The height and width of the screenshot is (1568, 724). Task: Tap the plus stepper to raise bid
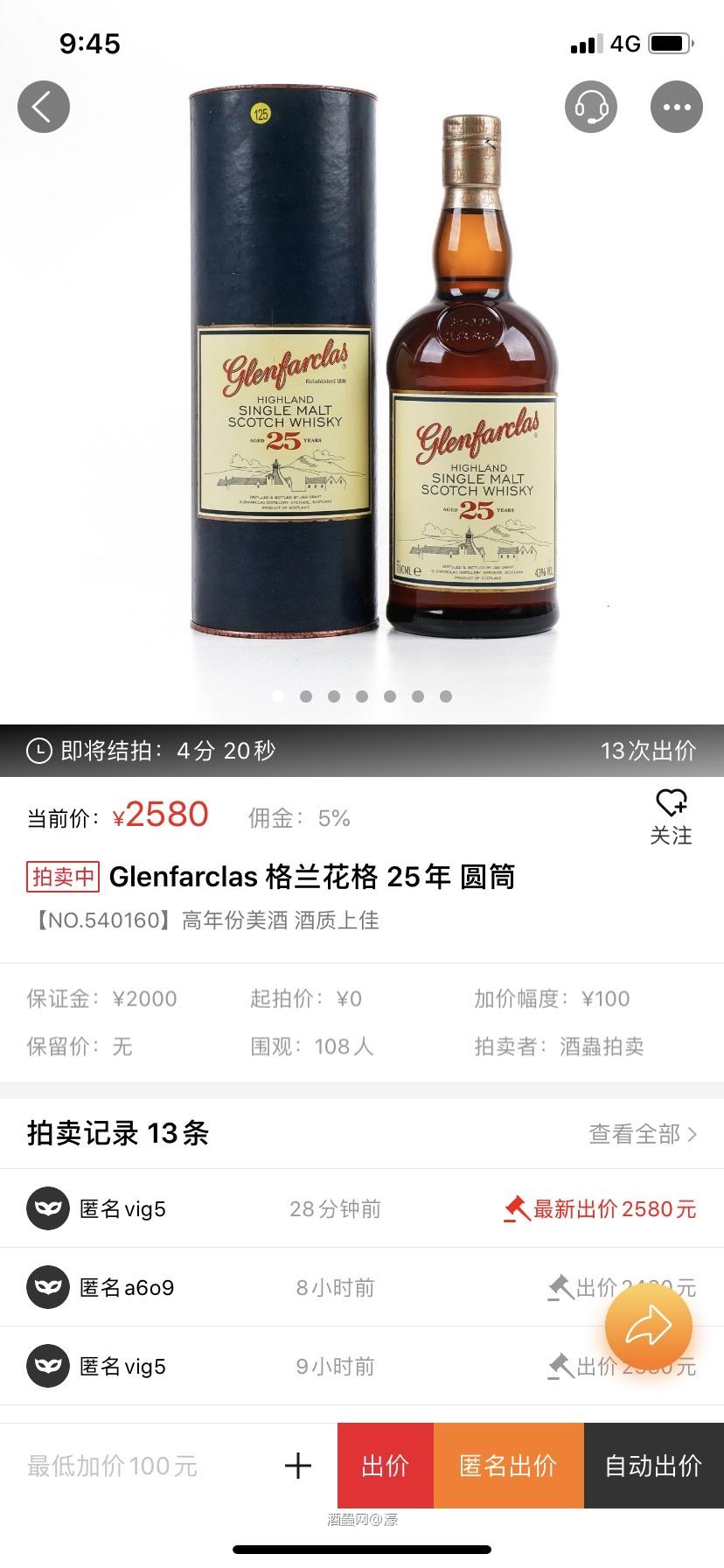pyautogui.click(x=297, y=1465)
